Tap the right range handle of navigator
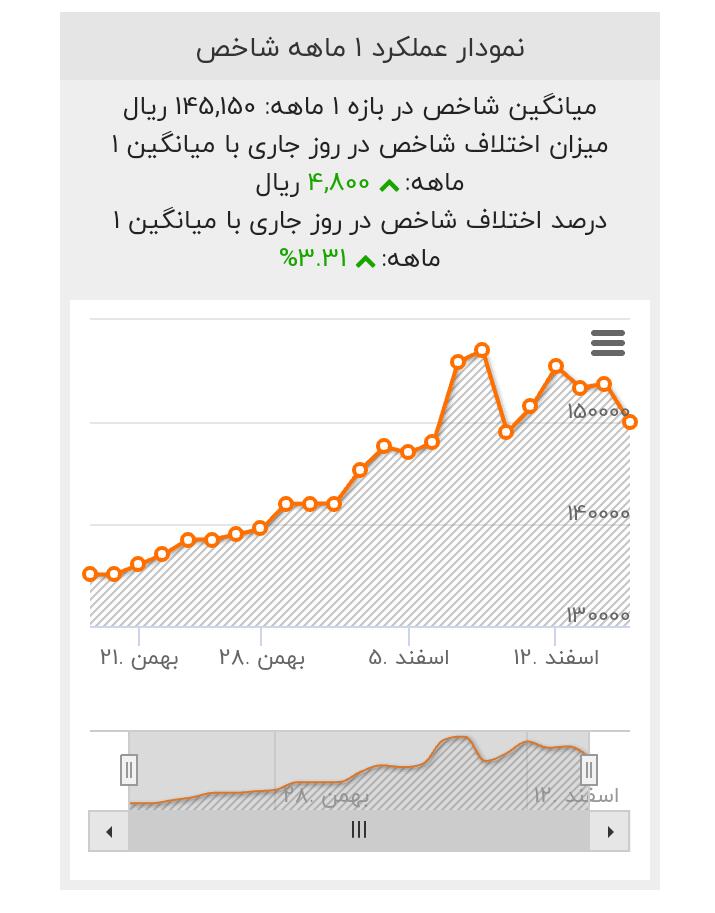715x913 pixels. (x=589, y=770)
